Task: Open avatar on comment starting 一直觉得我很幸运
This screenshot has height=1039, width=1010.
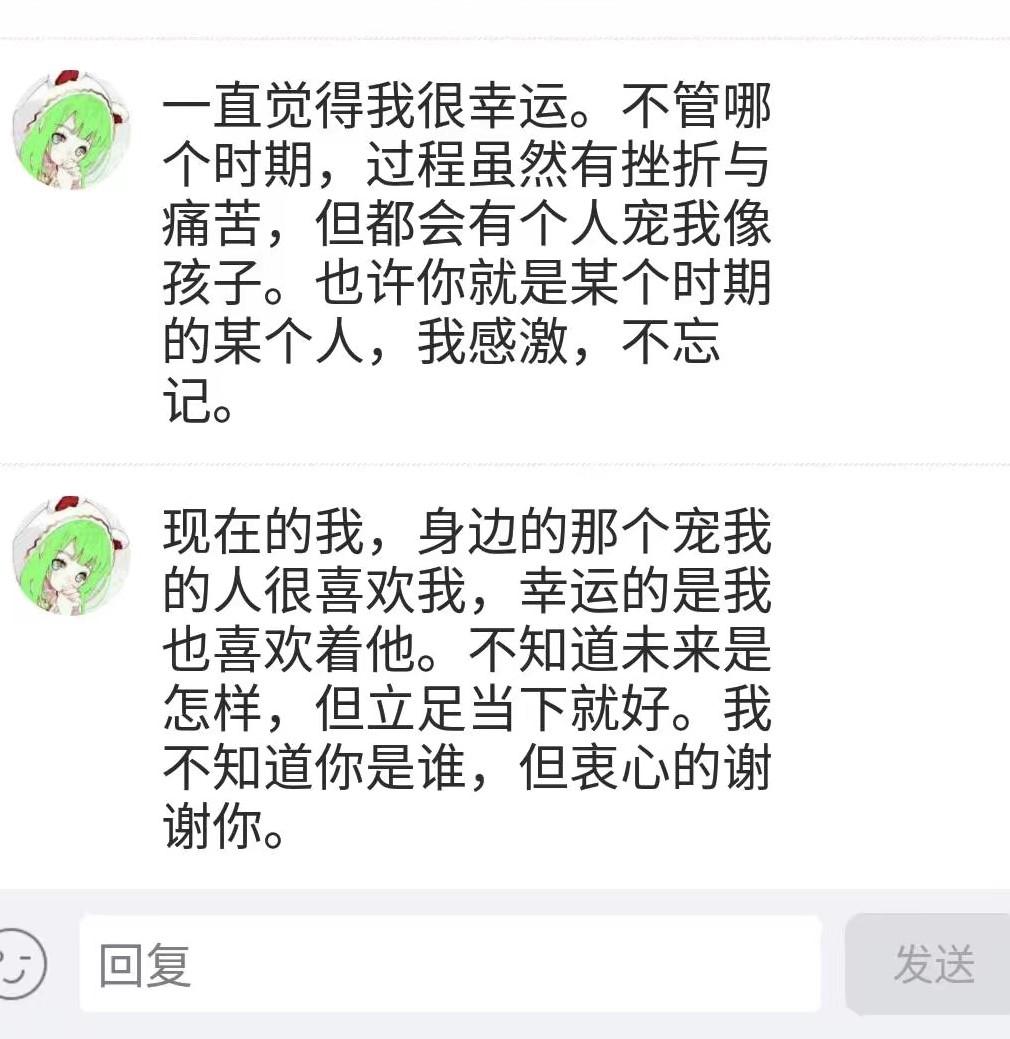Action: click(70, 131)
